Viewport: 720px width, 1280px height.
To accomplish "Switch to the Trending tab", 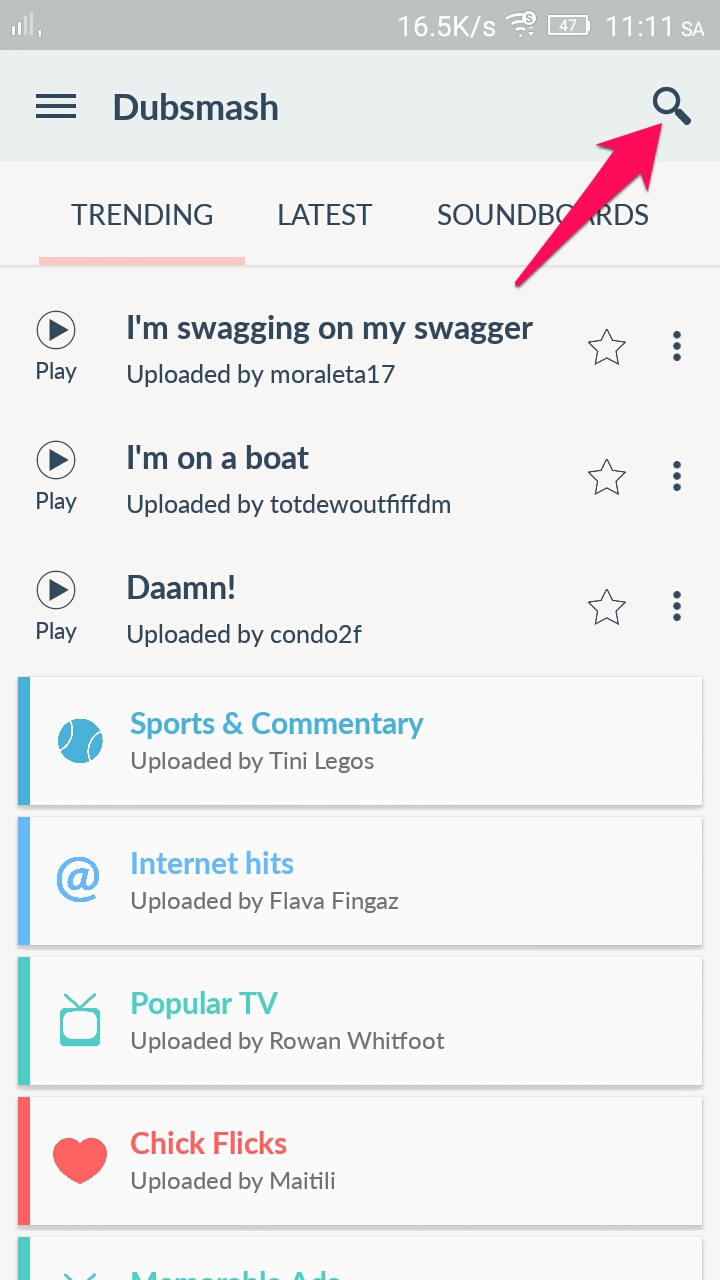I will click(142, 215).
